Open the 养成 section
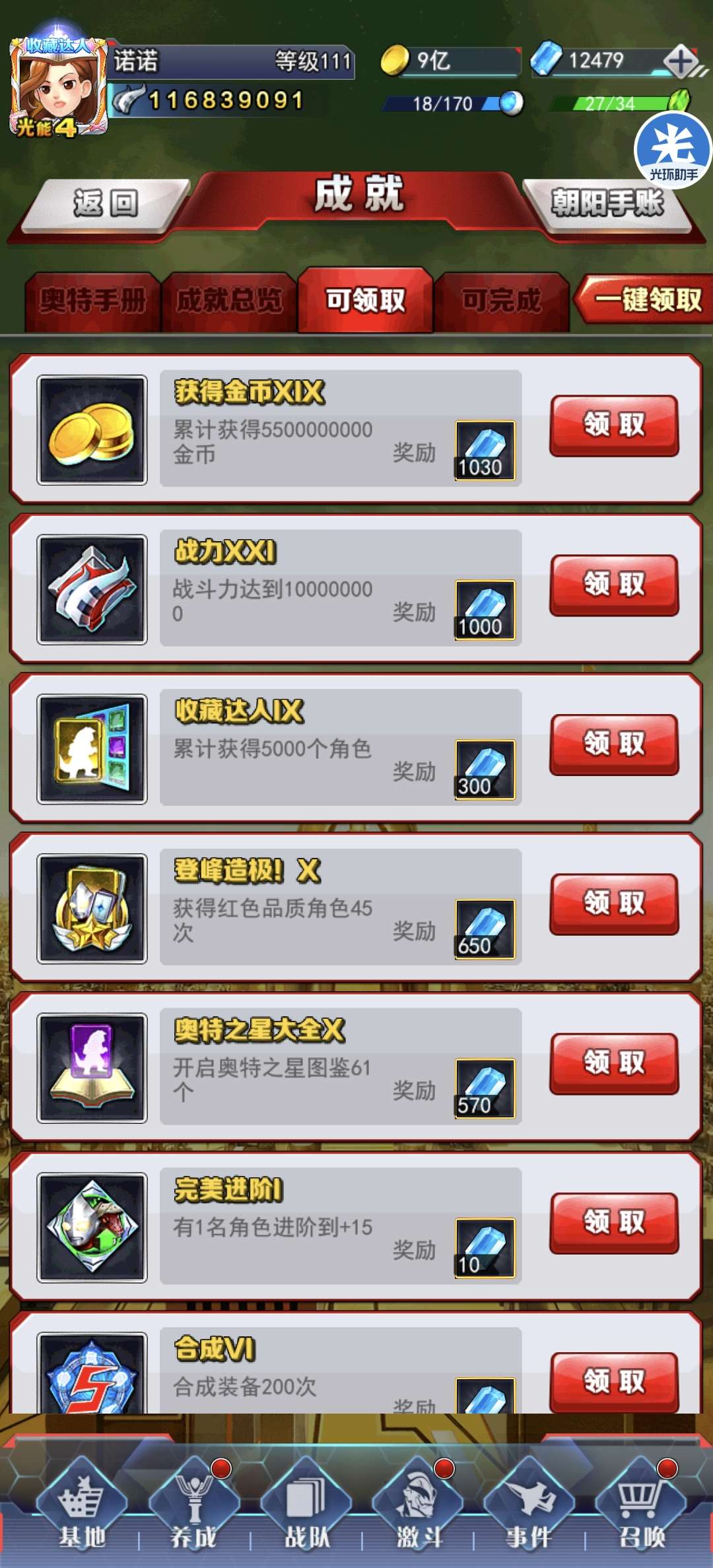713x1568 pixels. (x=194, y=1506)
